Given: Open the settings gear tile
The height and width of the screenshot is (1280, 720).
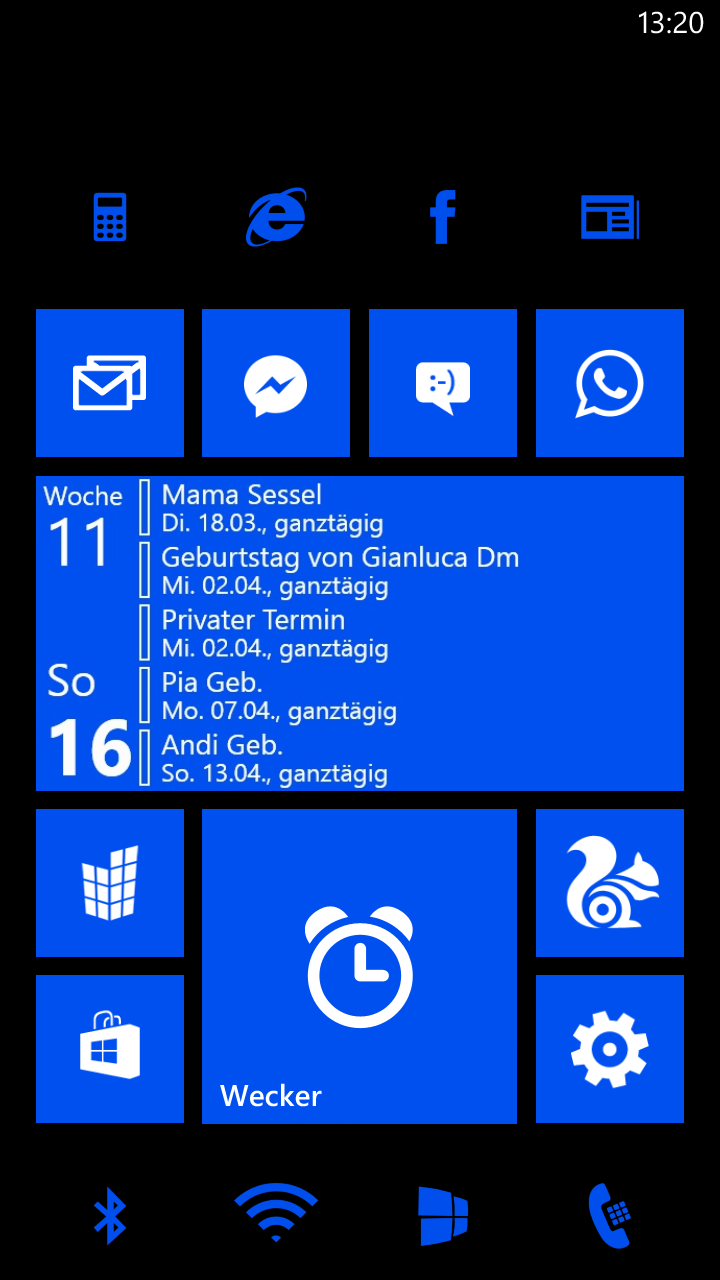Looking at the screenshot, I should tap(610, 1049).
